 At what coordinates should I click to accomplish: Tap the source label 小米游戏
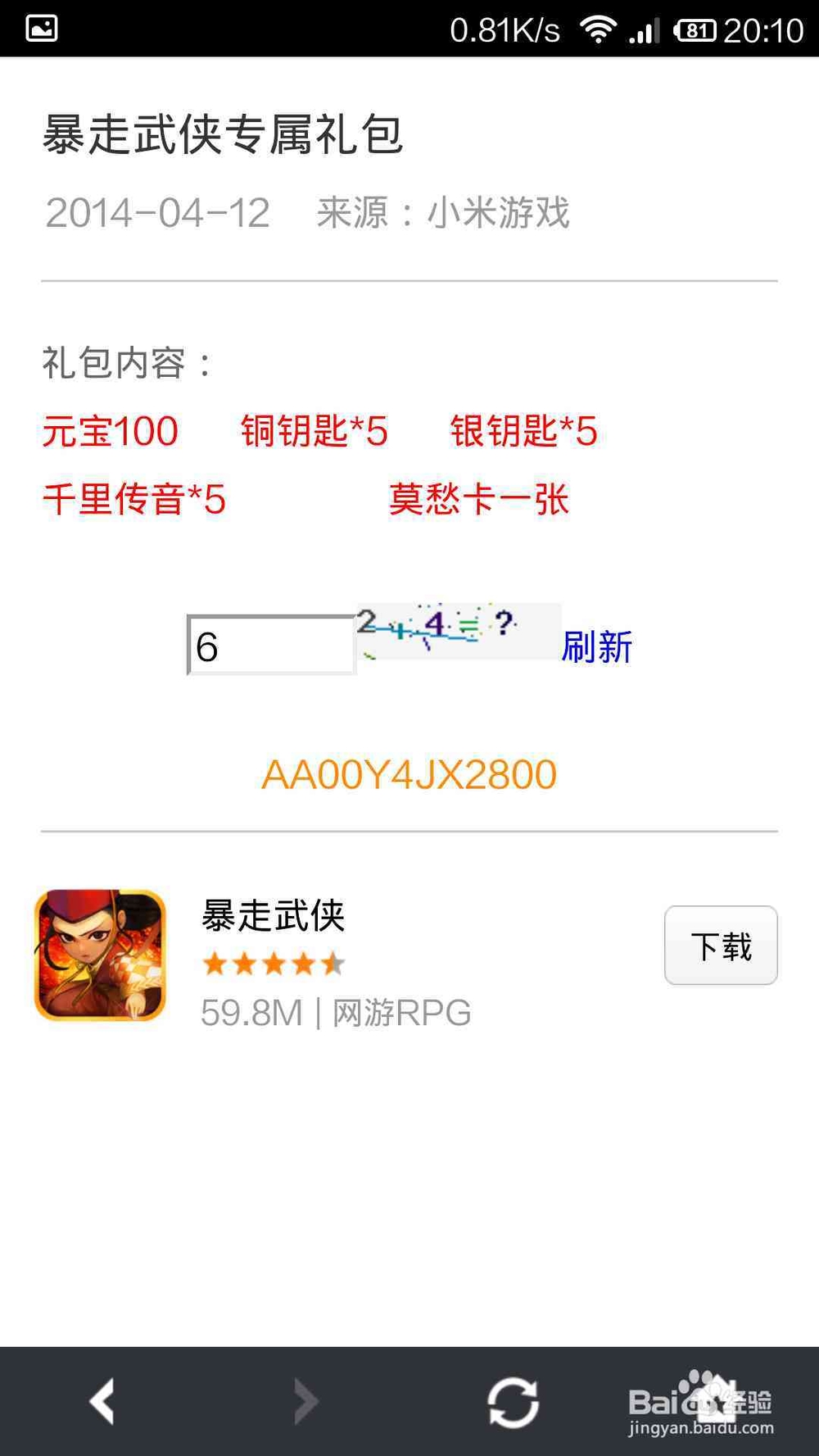500,215
